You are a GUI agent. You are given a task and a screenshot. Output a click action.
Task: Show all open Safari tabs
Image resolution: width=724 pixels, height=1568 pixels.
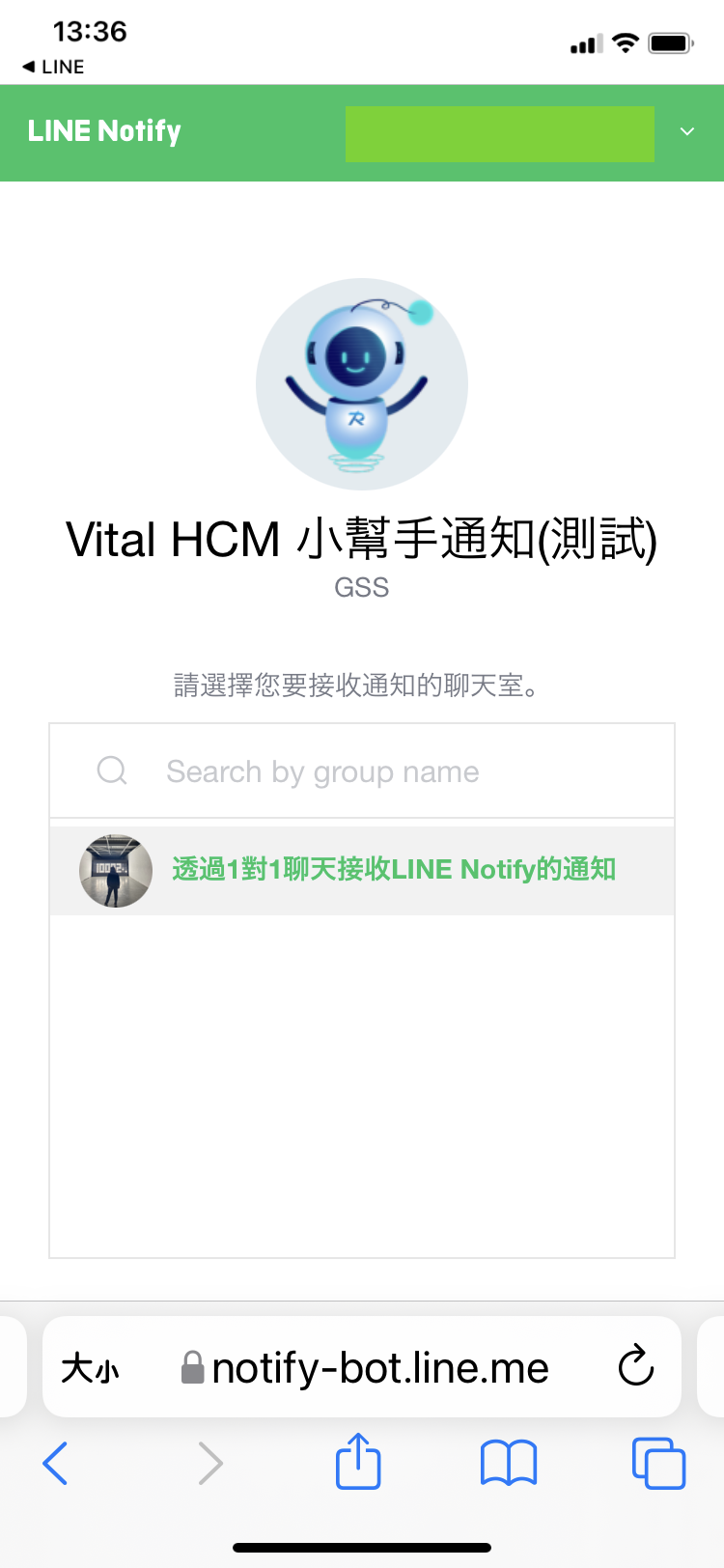(x=658, y=1463)
